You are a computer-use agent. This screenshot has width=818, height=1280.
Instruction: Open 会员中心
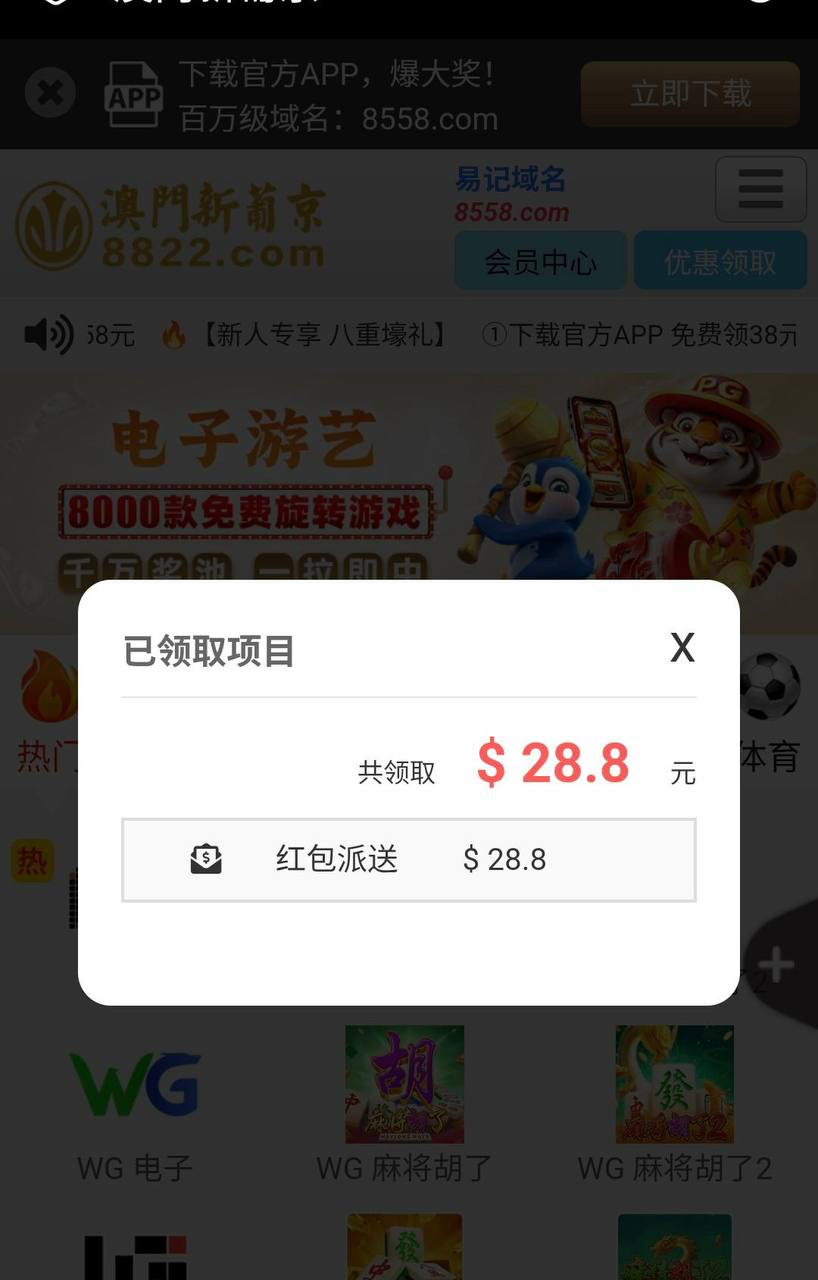point(540,261)
